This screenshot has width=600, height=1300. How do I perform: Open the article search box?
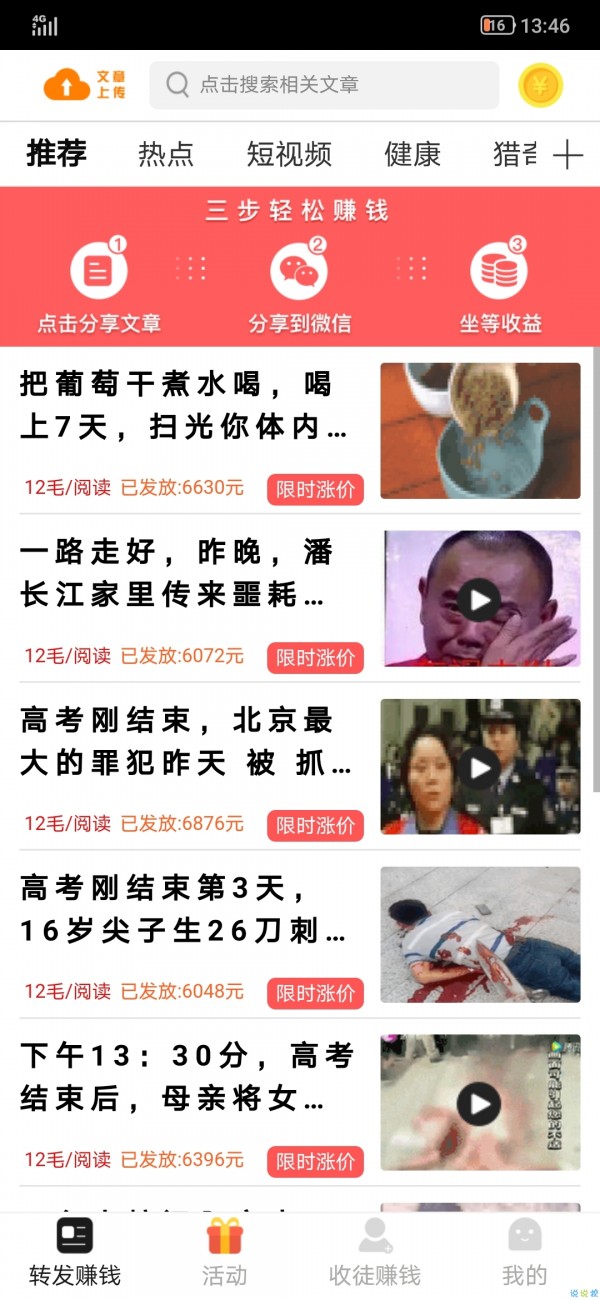[x=323, y=86]
